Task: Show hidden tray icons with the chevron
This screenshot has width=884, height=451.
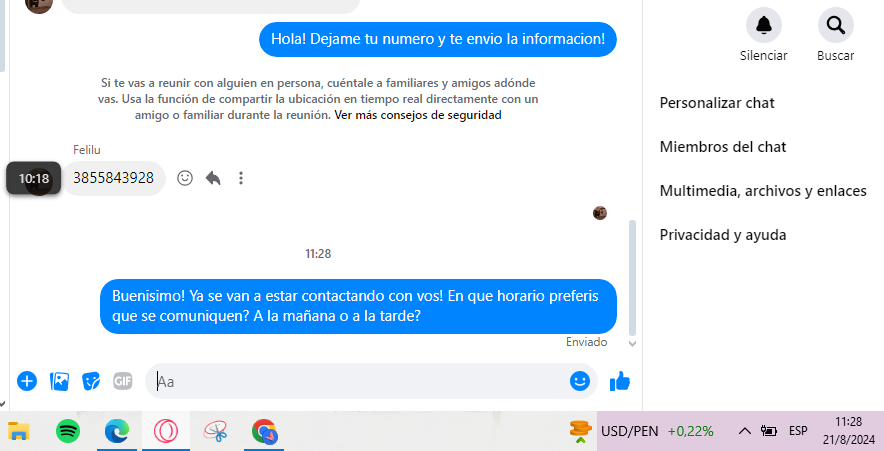Action: (744, 431)
